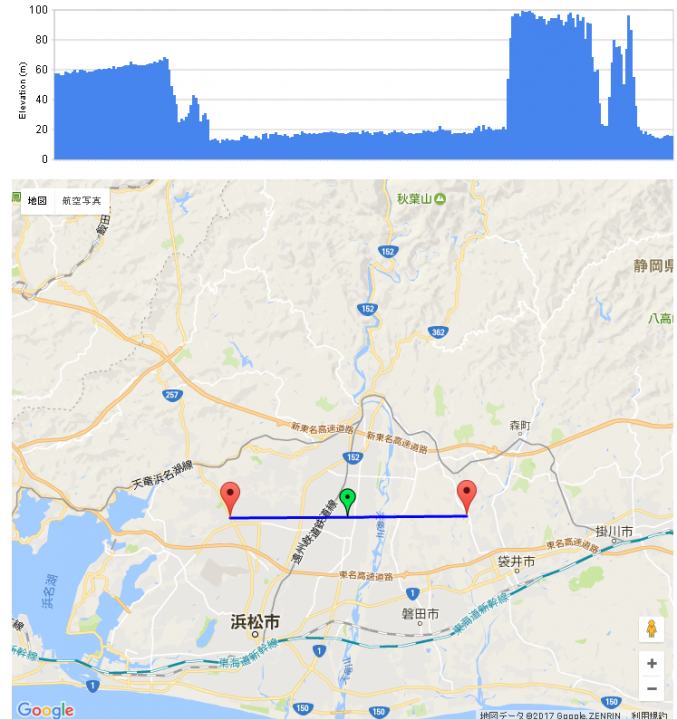677x720 pixels.
Task: Select the red marker at the line's east end
Action: [x=466, y=495]
